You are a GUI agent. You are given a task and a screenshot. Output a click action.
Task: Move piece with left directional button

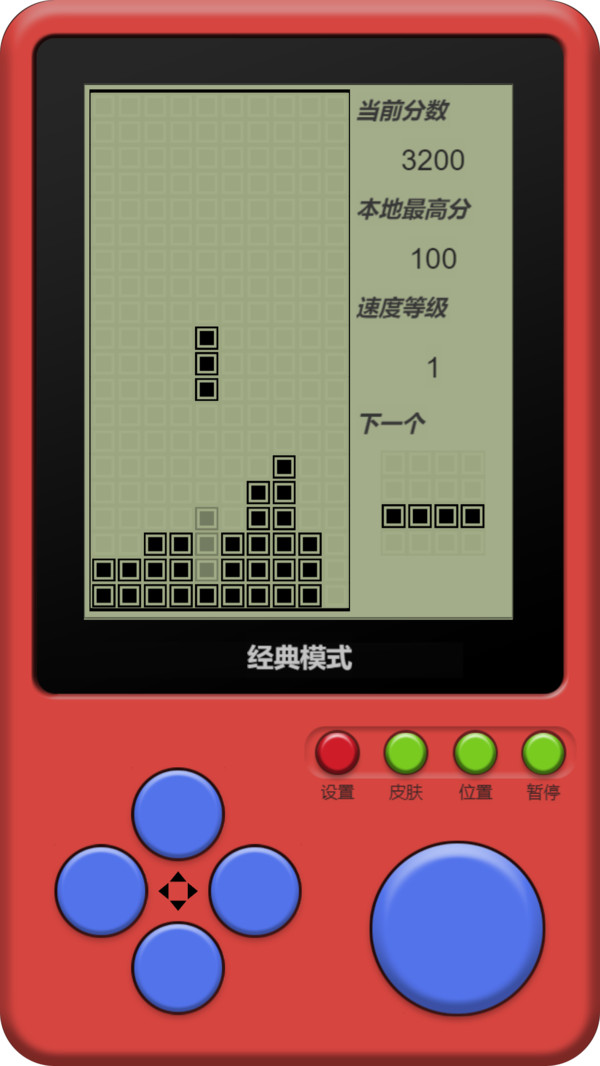(101, 891)
